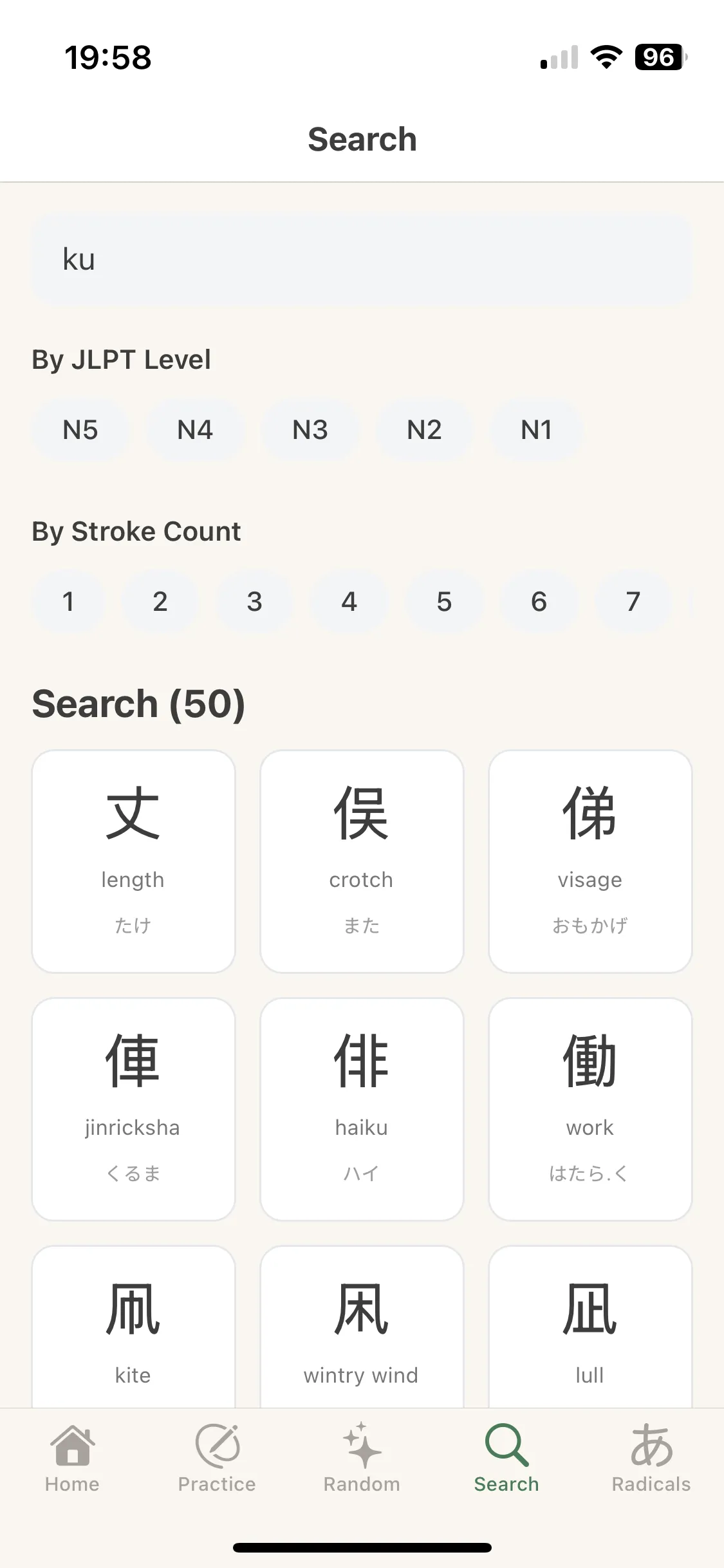Open the 凧 kite kanji card
This screenshot has width=724, height=1568.
point(133,1326)
